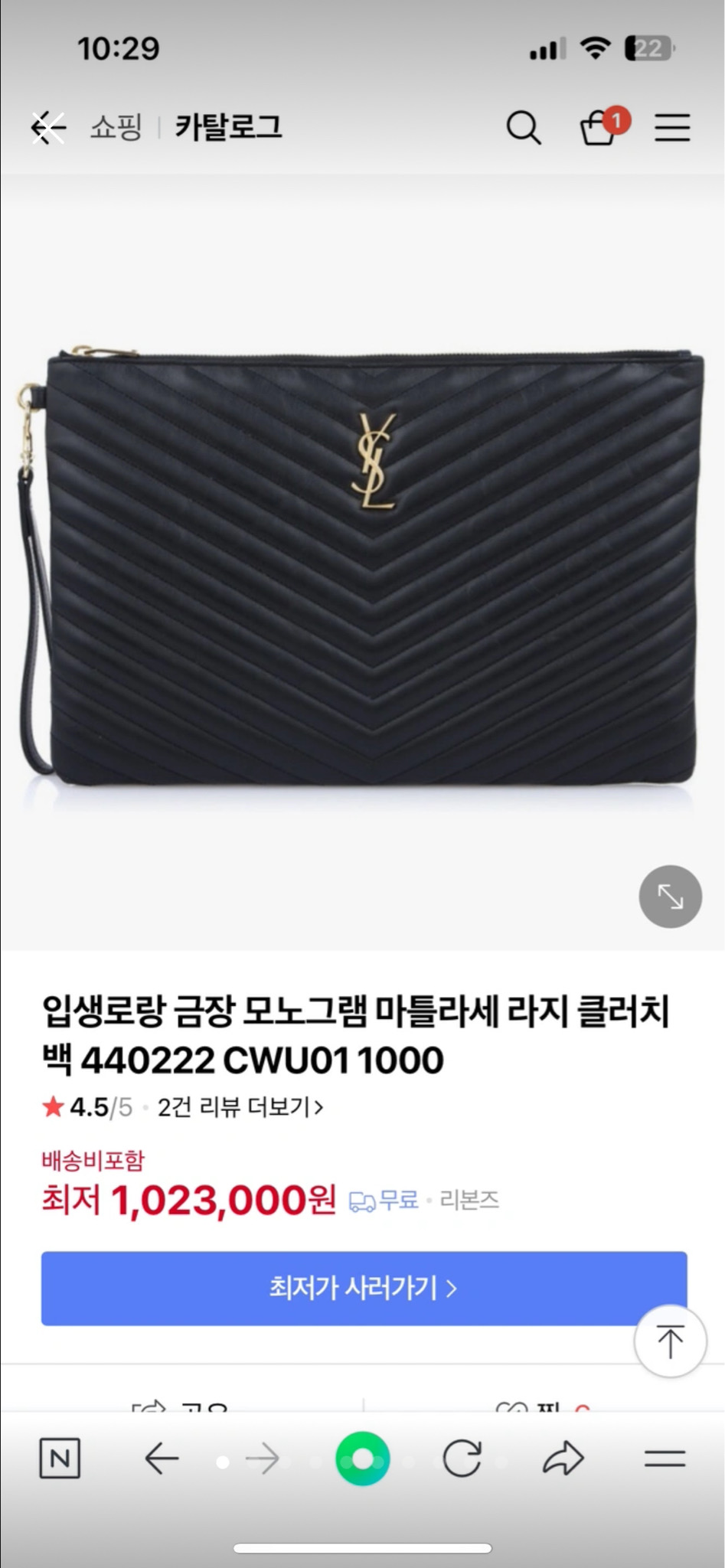This screenshot has width=725, height=1568.
Task: Tap the 최저가 사러가기 purchase button
Action: click(362, 1288)
